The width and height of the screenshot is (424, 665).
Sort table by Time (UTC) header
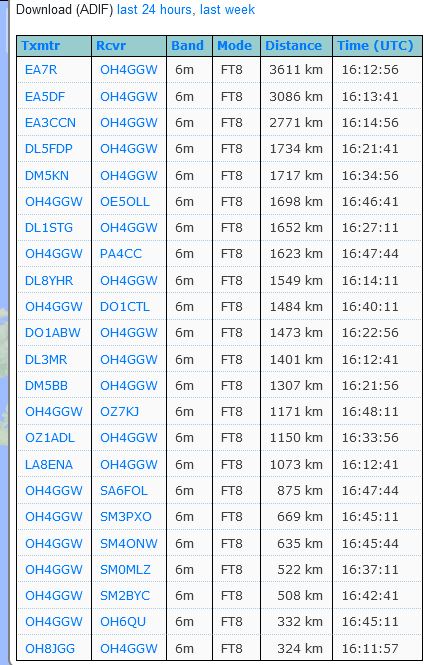(375, 46)
